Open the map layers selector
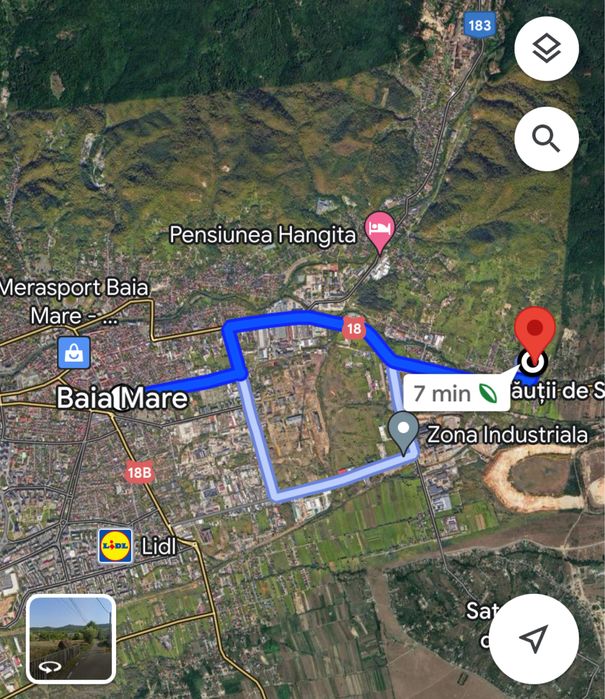The height and width of the screenshot is (699, 605). 546,49
